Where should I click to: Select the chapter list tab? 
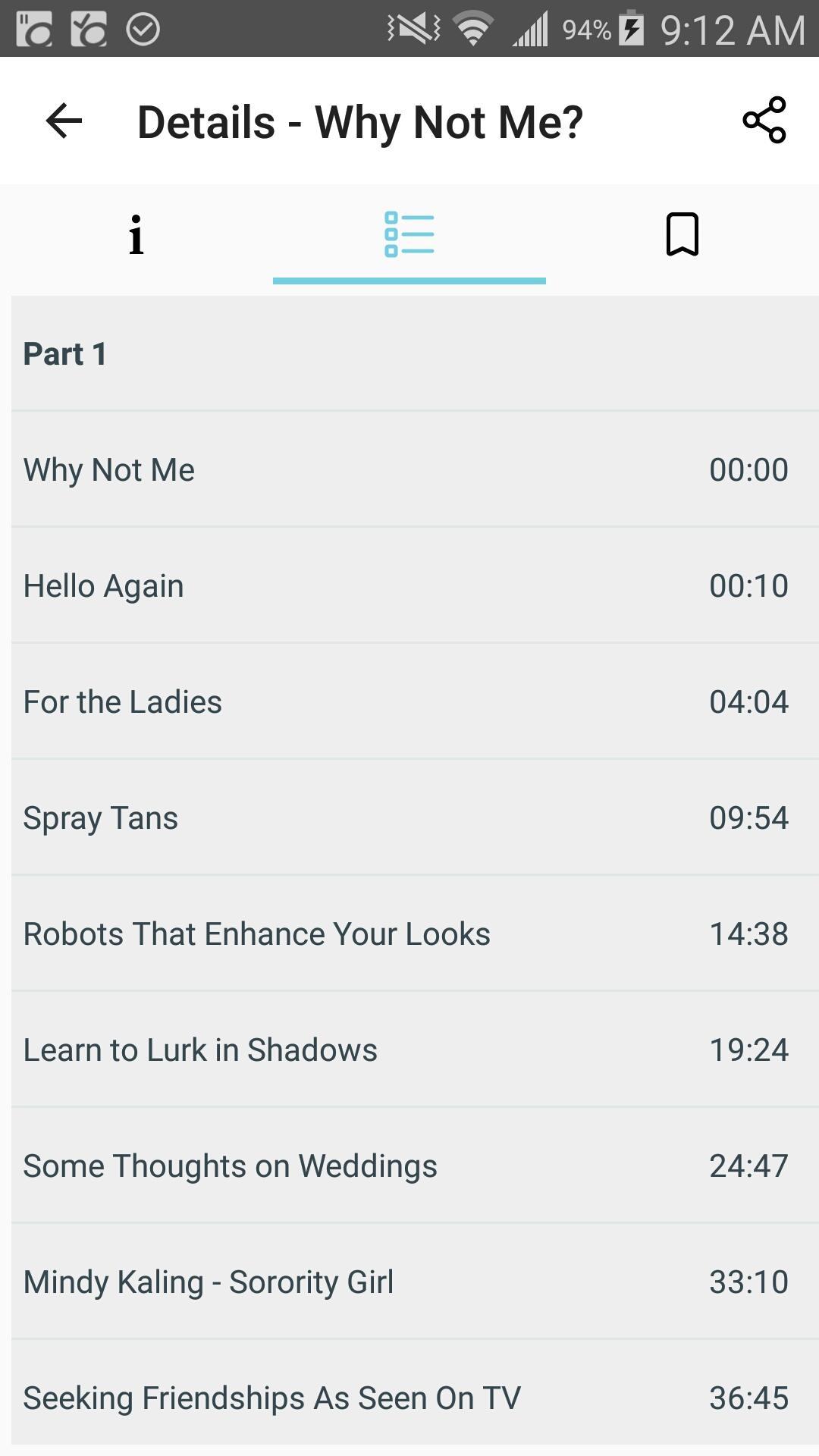pos(409,235)
